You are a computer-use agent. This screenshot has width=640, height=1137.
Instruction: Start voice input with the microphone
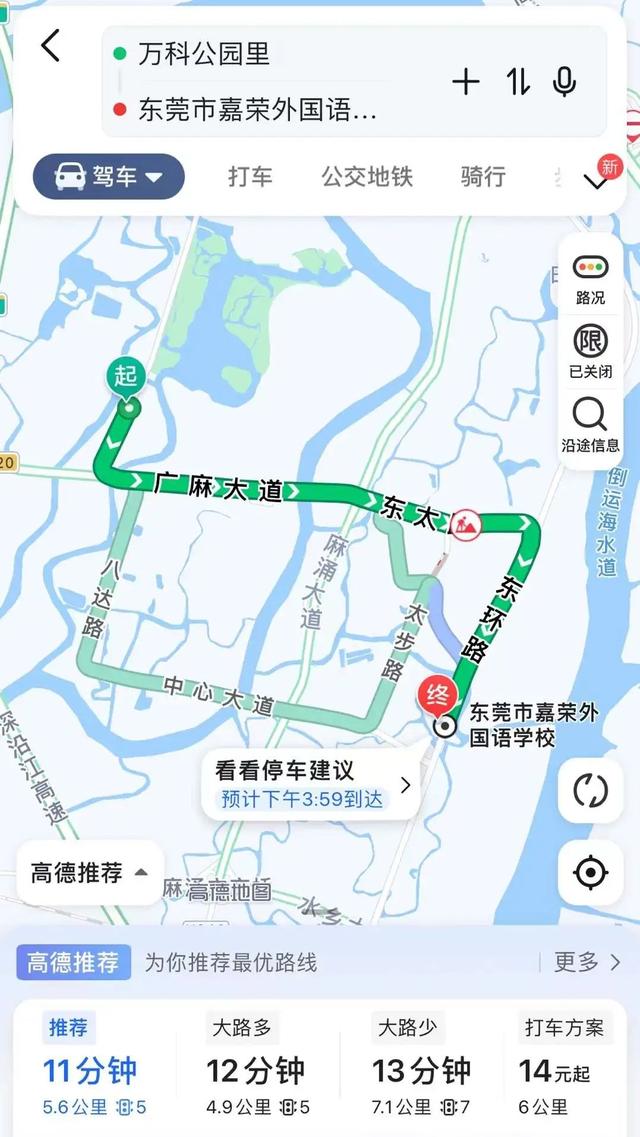565,82
